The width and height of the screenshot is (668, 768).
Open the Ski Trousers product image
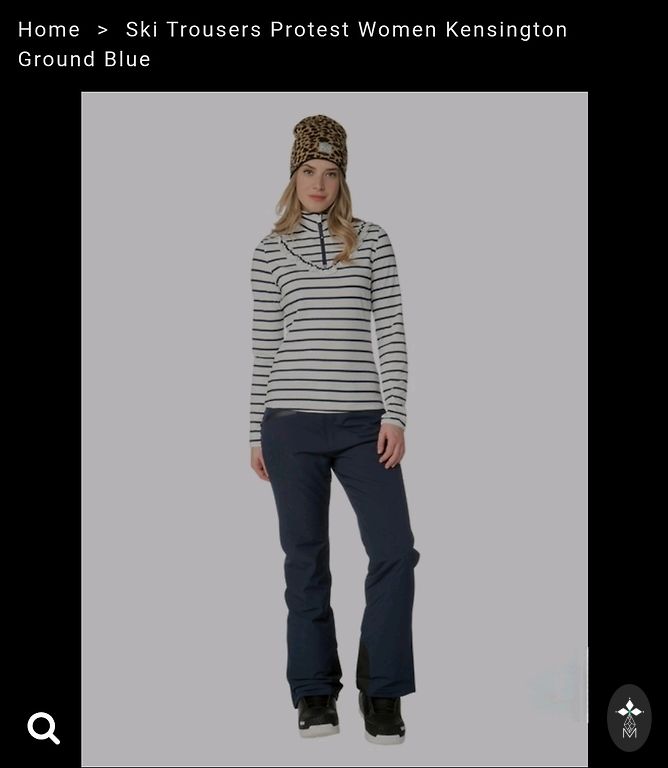[334, 428]
